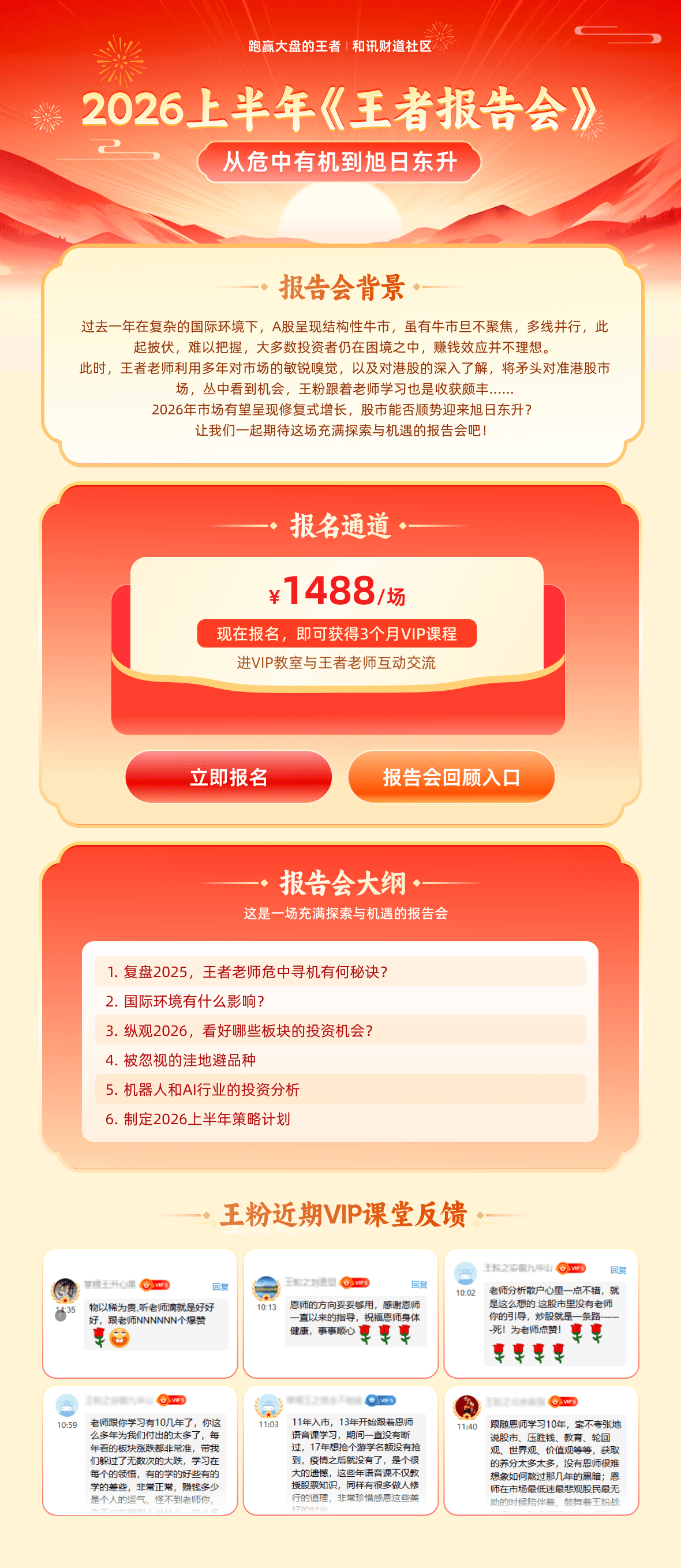Tap the 立即报名 sign-up button

coord(228,776)
